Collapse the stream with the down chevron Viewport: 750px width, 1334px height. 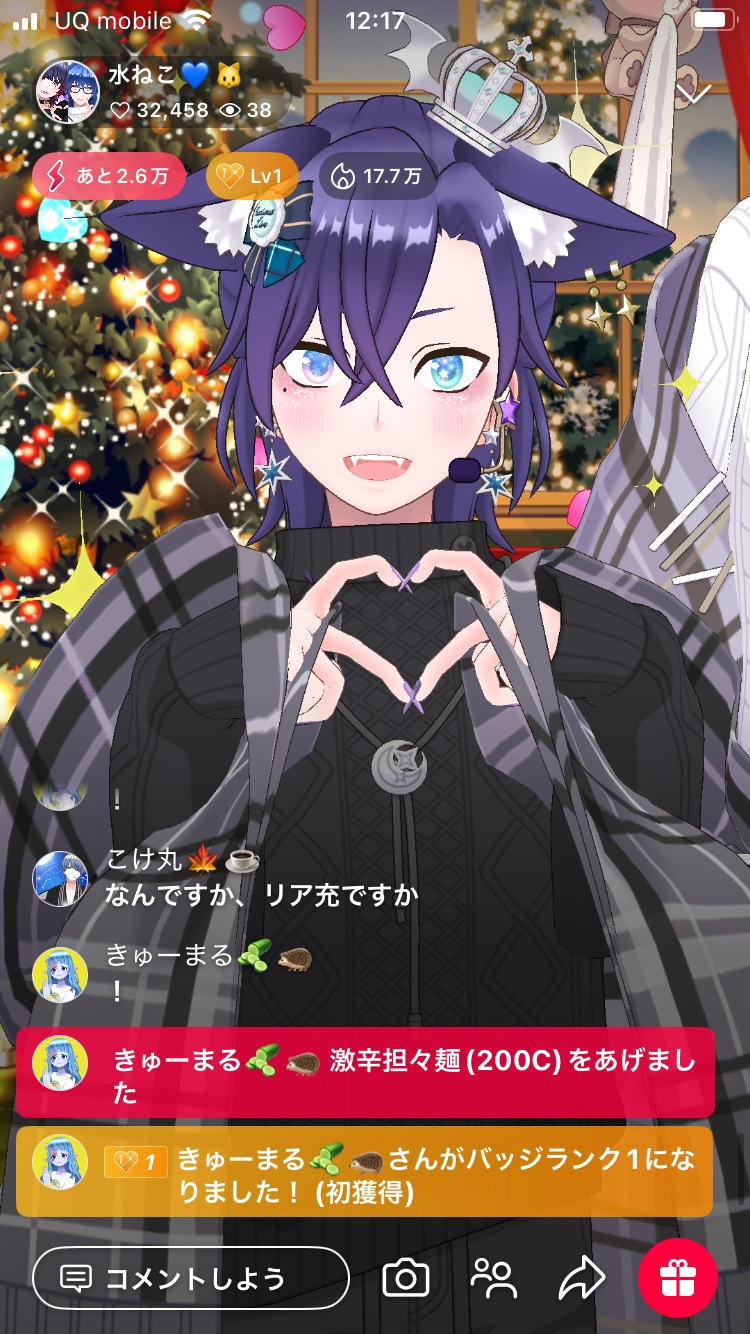coord(693,94)
